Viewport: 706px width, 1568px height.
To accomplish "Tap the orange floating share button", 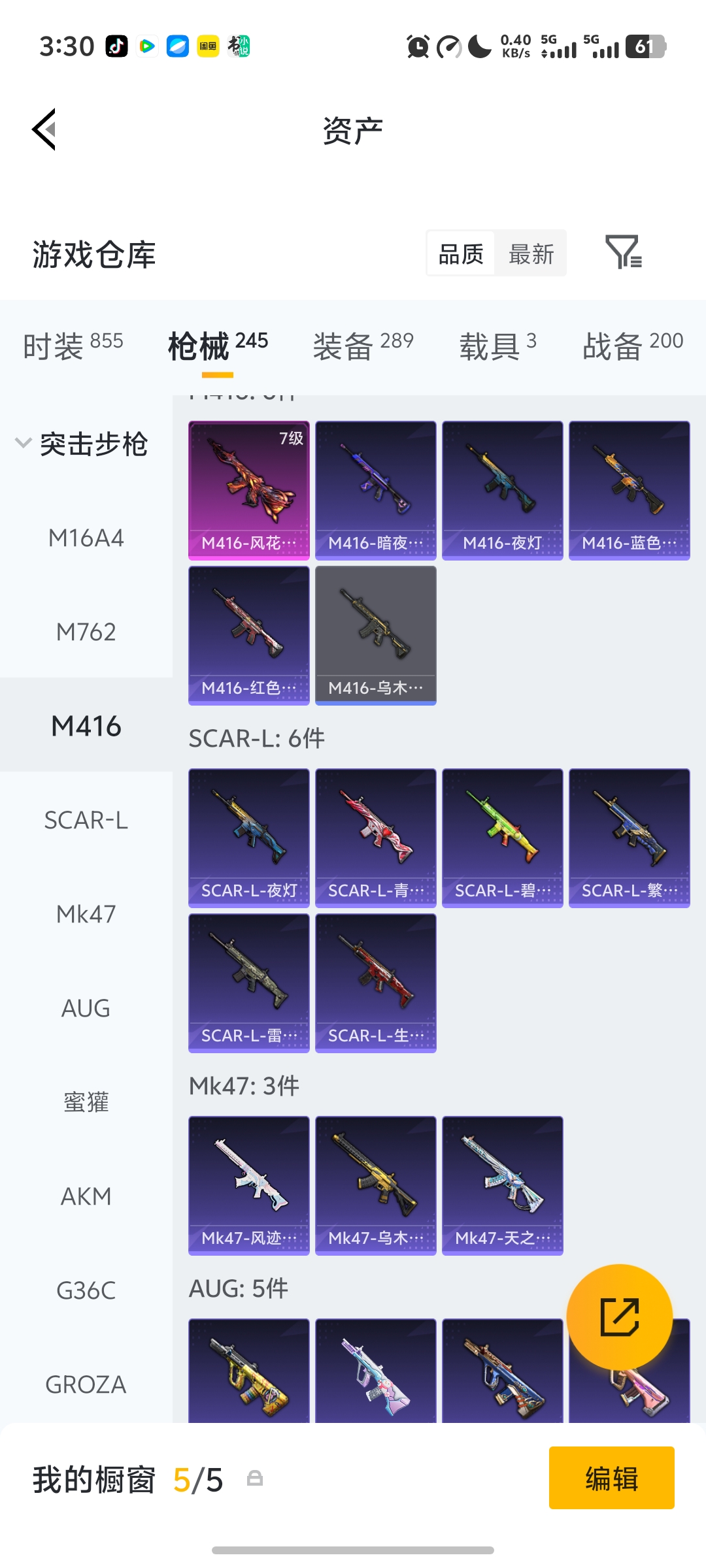I will [x=619, y=1317].
